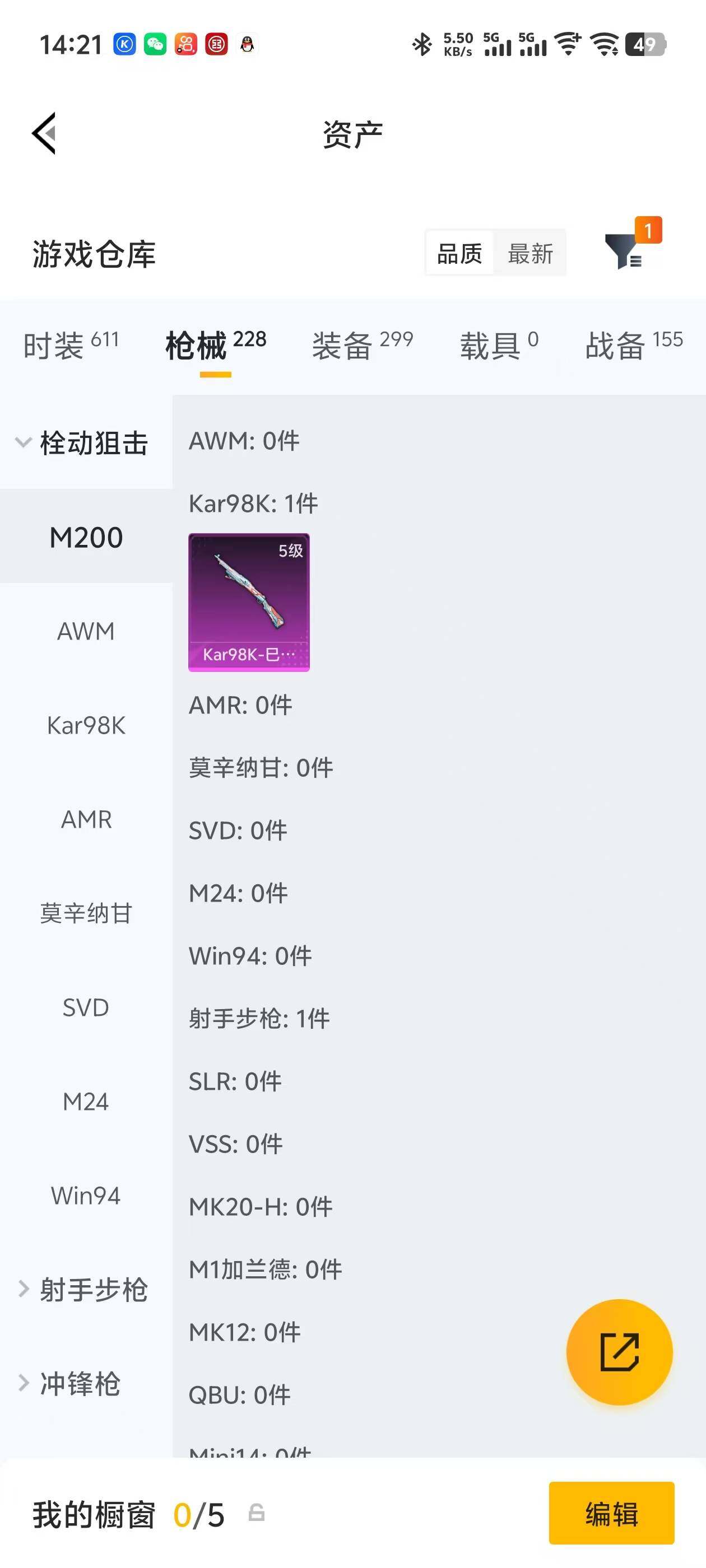Select M200 in the sidebar
Image resolution: width=706 pixels, height=1568 pixels.
coord(86,537)
